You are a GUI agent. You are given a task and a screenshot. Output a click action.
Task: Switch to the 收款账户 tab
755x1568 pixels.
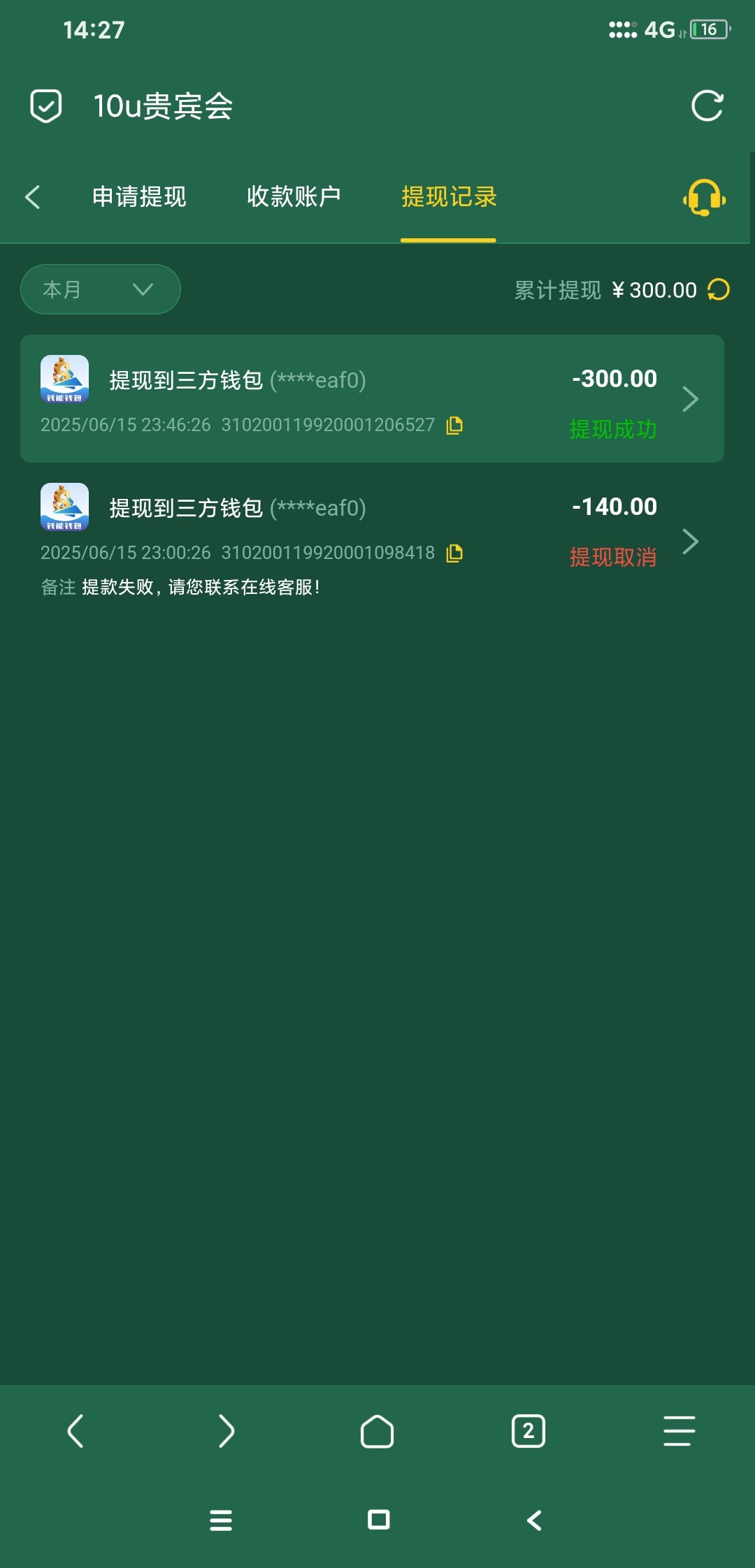294,197
